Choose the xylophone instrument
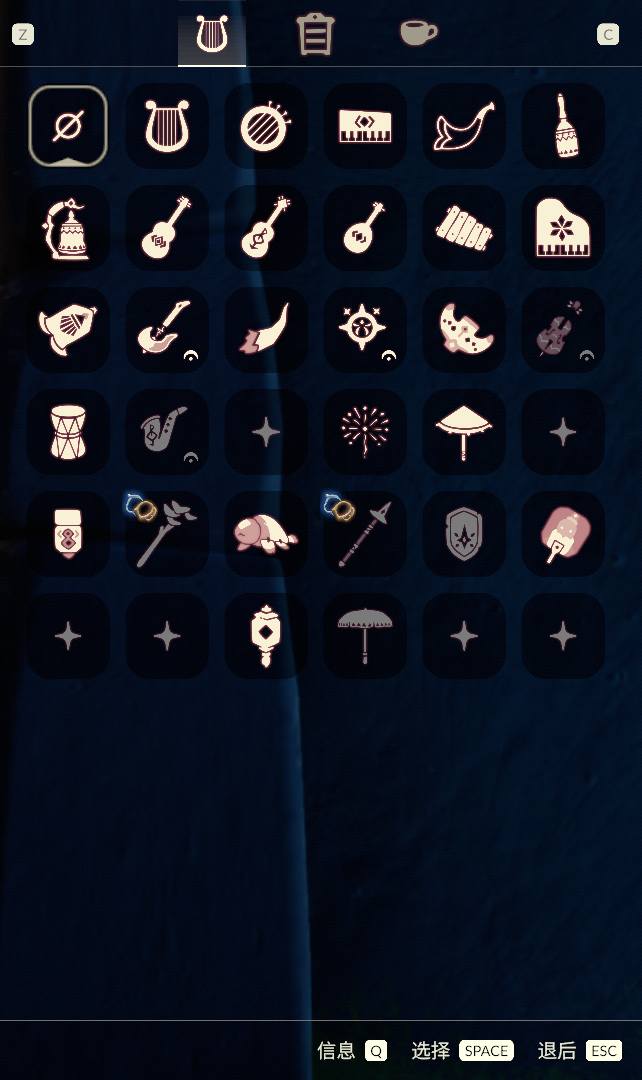This screenshot has height=1080, width=642. pos(464,229)
